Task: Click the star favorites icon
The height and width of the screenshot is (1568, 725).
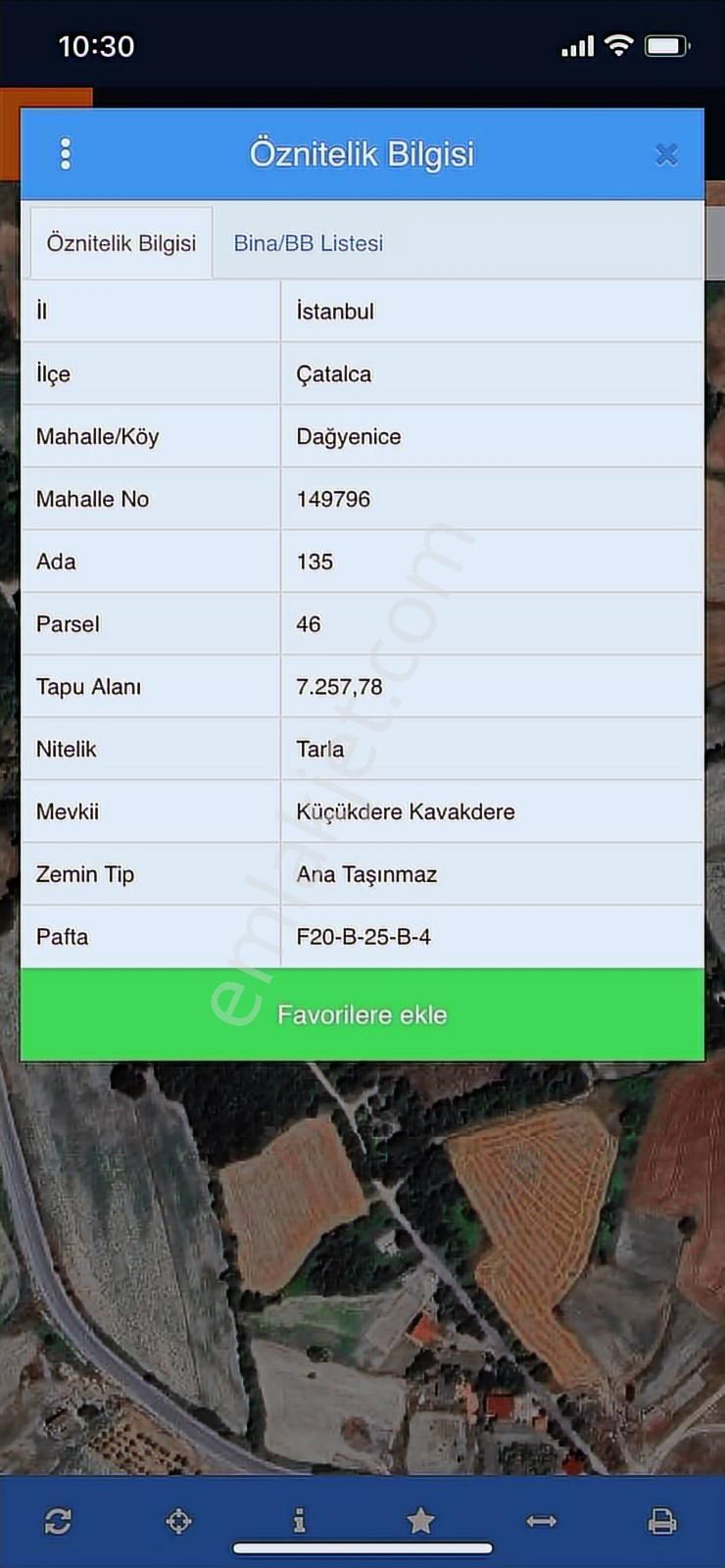Action: [x=421, y=1521]
